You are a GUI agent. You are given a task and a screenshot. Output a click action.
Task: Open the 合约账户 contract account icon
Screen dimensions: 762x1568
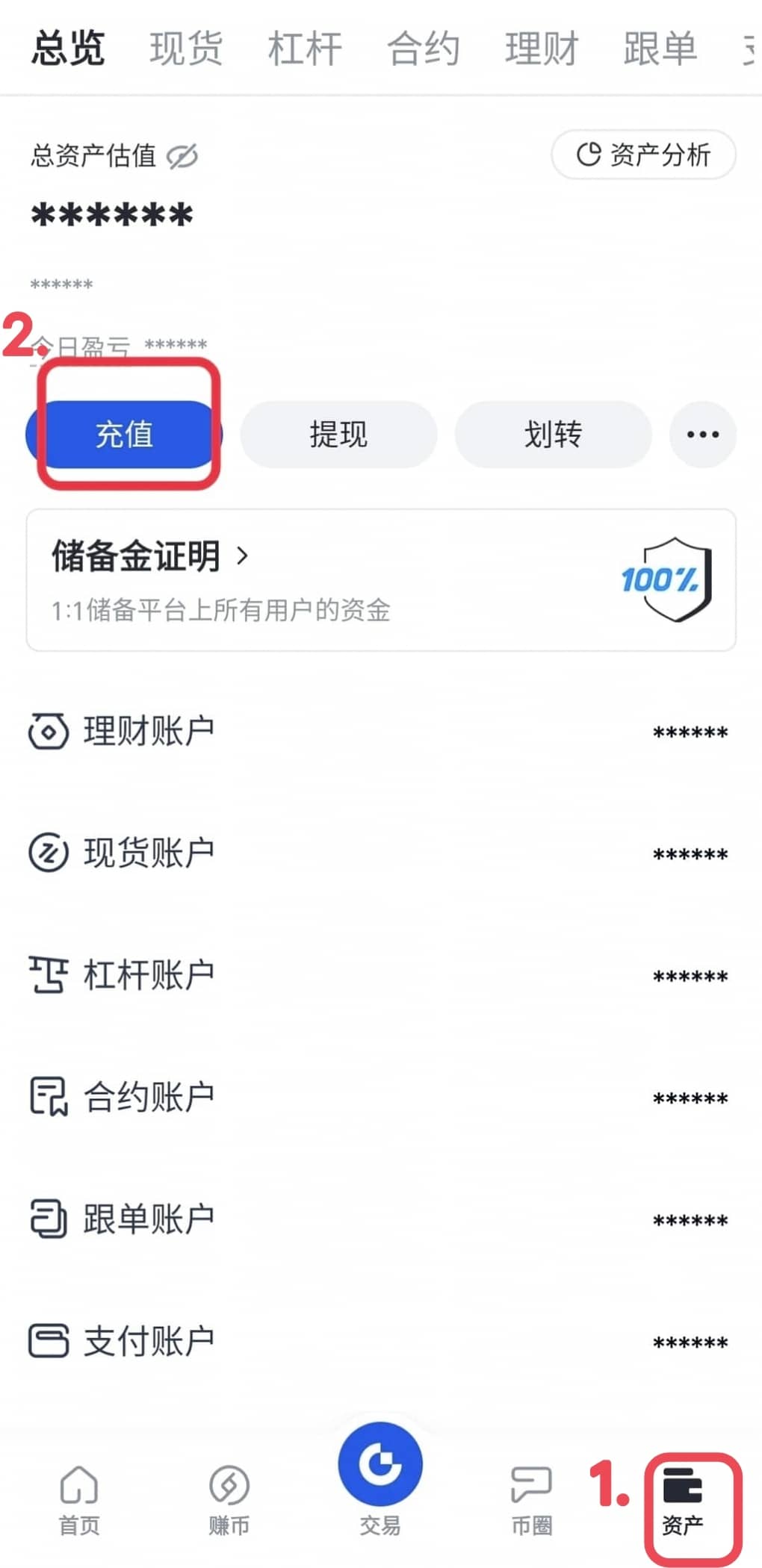(48, 1096)
